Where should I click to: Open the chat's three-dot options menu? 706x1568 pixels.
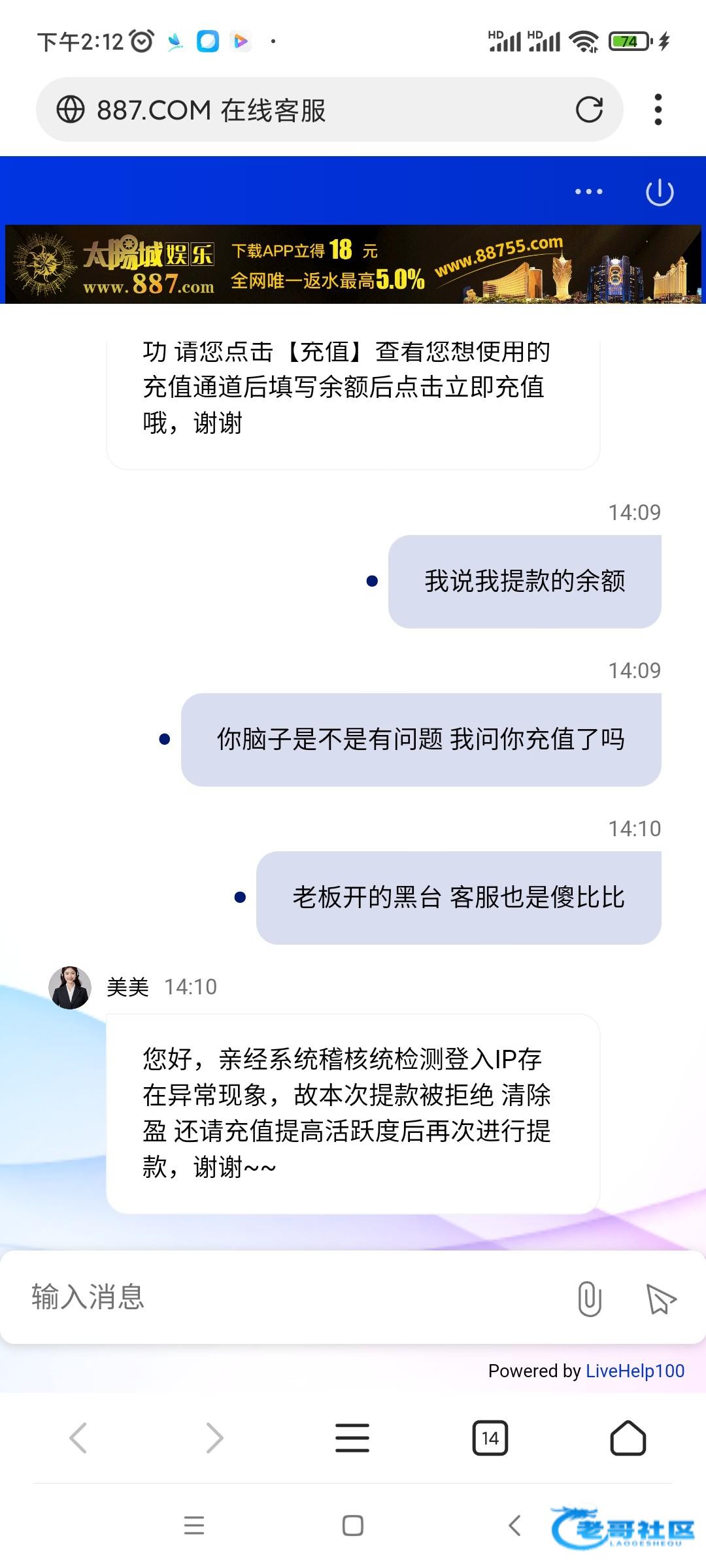coord(588,192)
